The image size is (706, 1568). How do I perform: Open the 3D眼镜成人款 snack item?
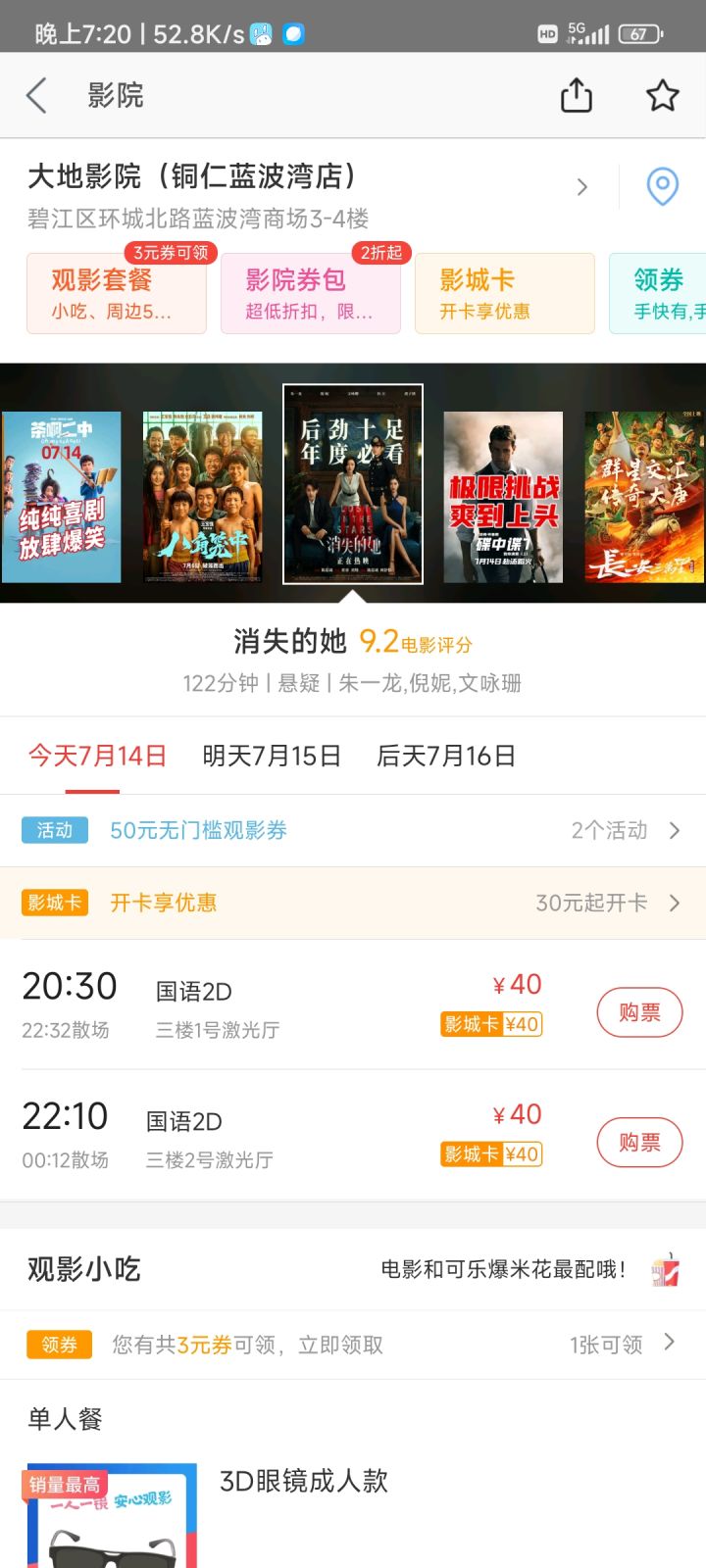click(304, 1482)
